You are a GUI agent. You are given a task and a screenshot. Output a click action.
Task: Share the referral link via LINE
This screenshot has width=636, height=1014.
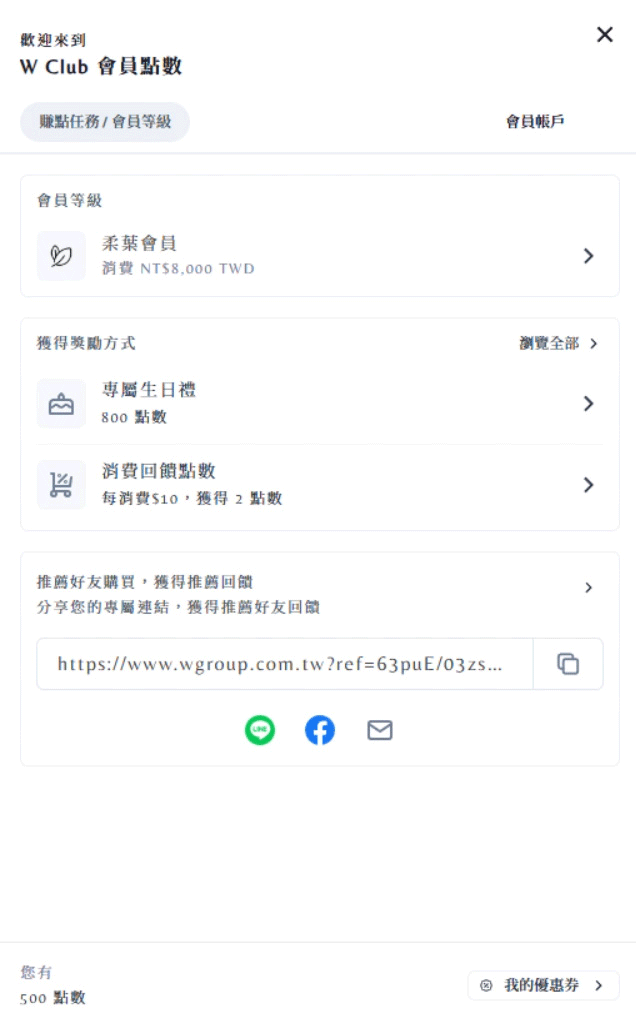tap(260, 731)
